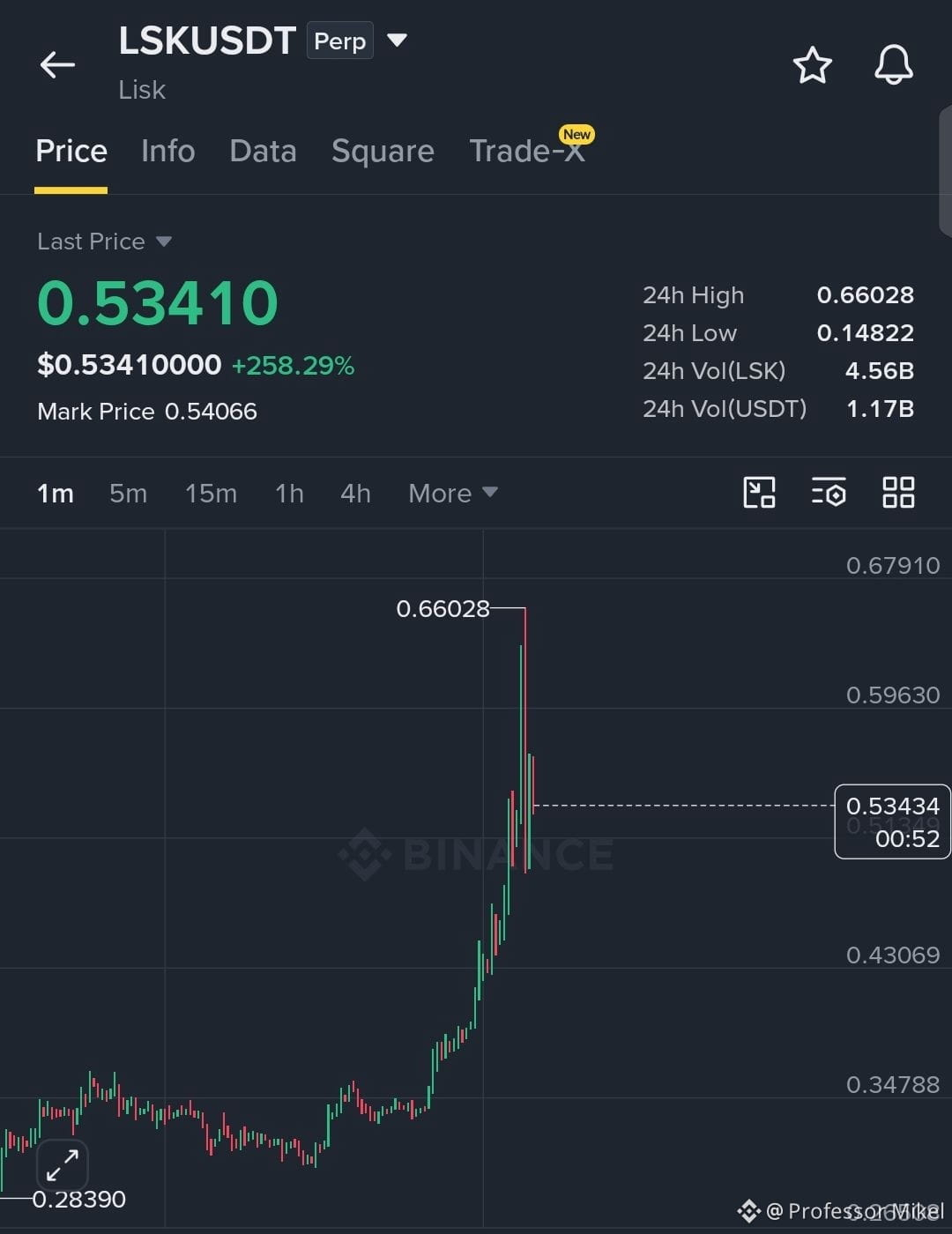Switch to the Info tab
The width and height of the screenshot is (952, 1234).
[x=167, y=151]
